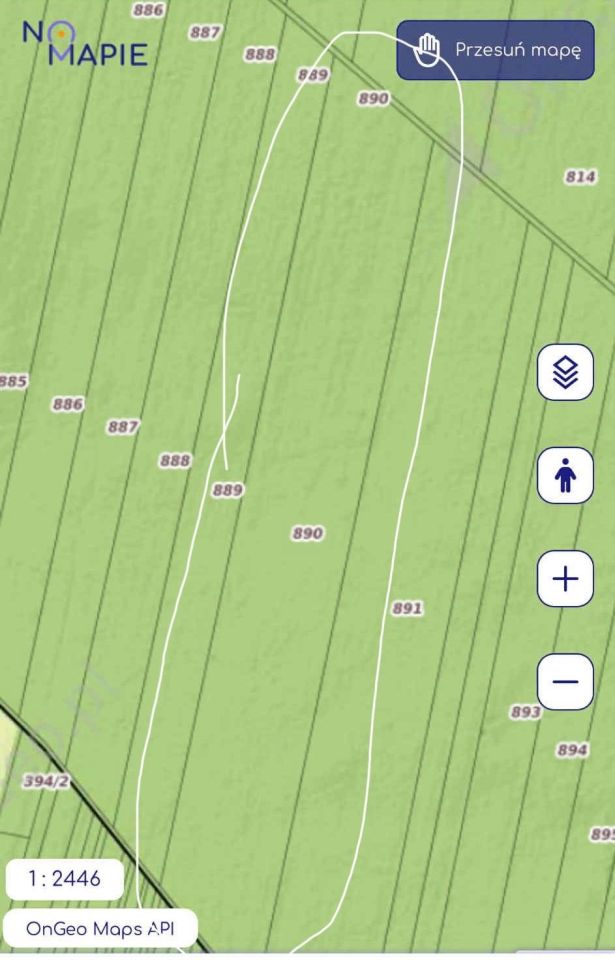
Task: Open the map layers selector
Action: click(x=565, y=372)
